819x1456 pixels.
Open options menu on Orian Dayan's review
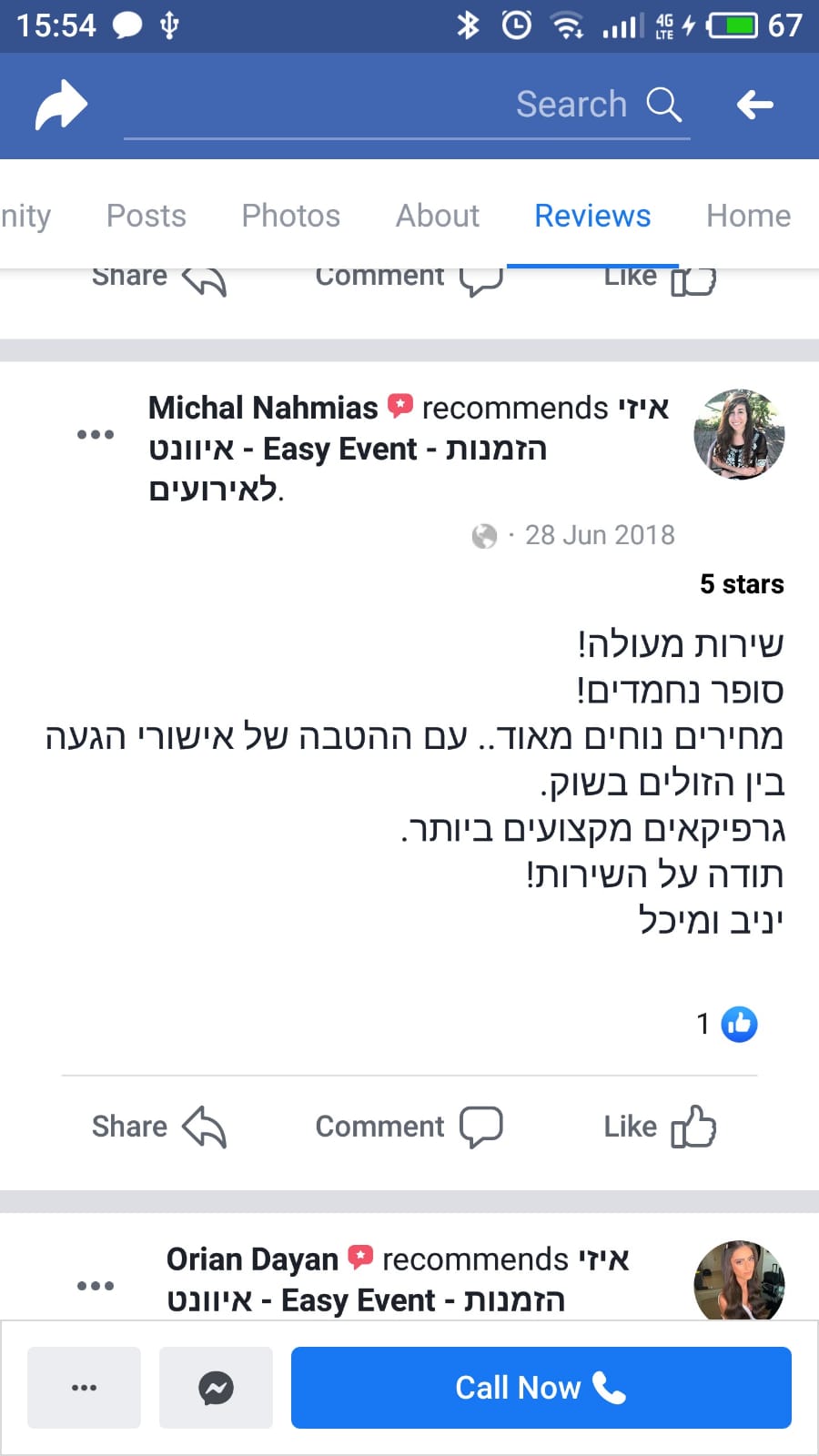pyautogui.click(x=96, y=1286)
